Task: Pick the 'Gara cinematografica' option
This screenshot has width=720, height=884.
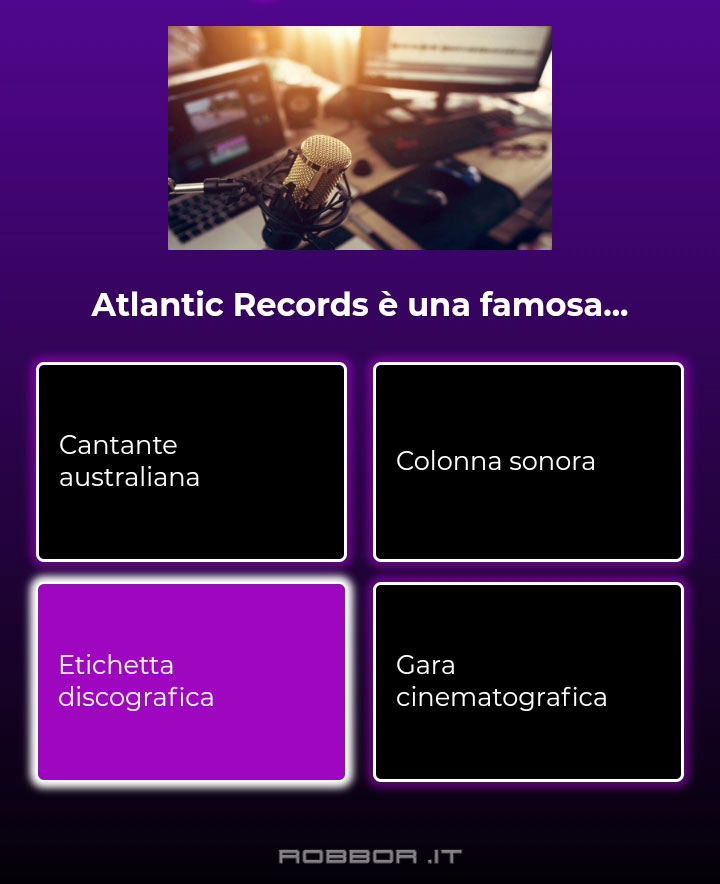Action: tap(528, 681)
